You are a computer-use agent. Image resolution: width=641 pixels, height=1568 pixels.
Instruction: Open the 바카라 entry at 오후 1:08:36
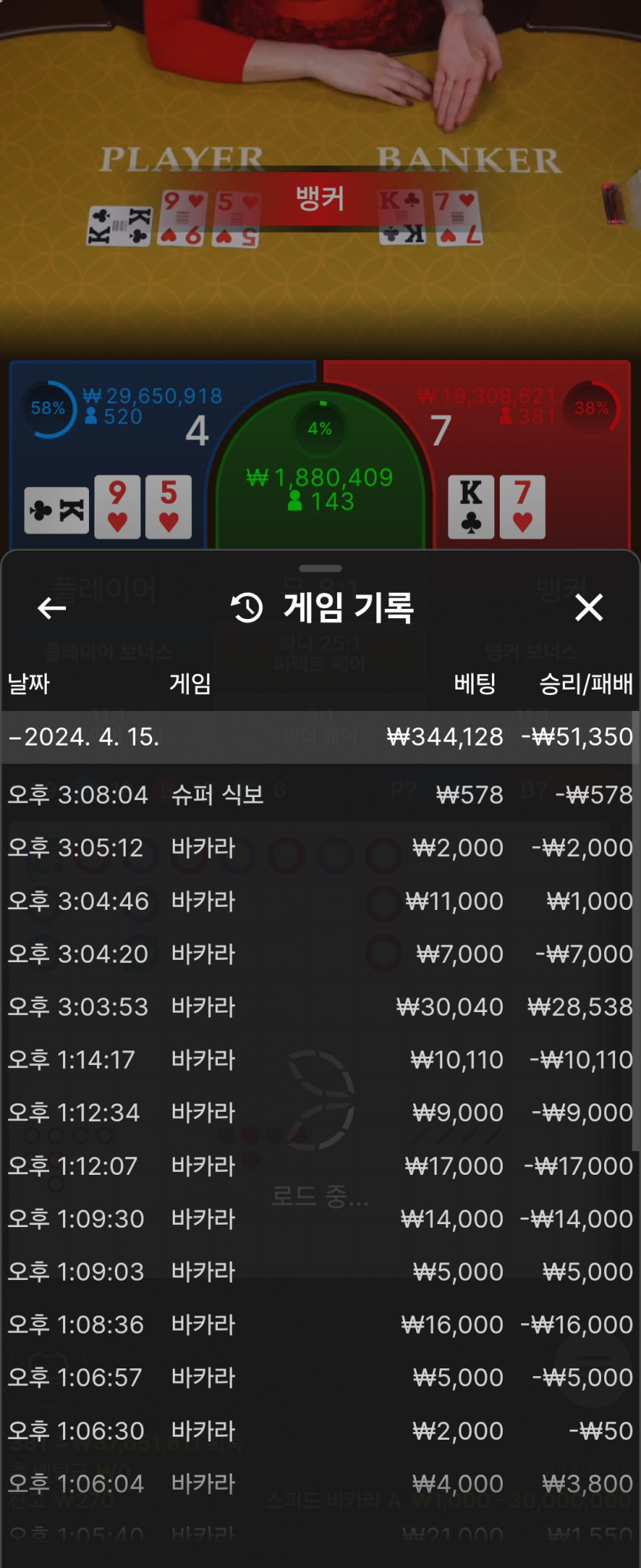[319, 1325]
